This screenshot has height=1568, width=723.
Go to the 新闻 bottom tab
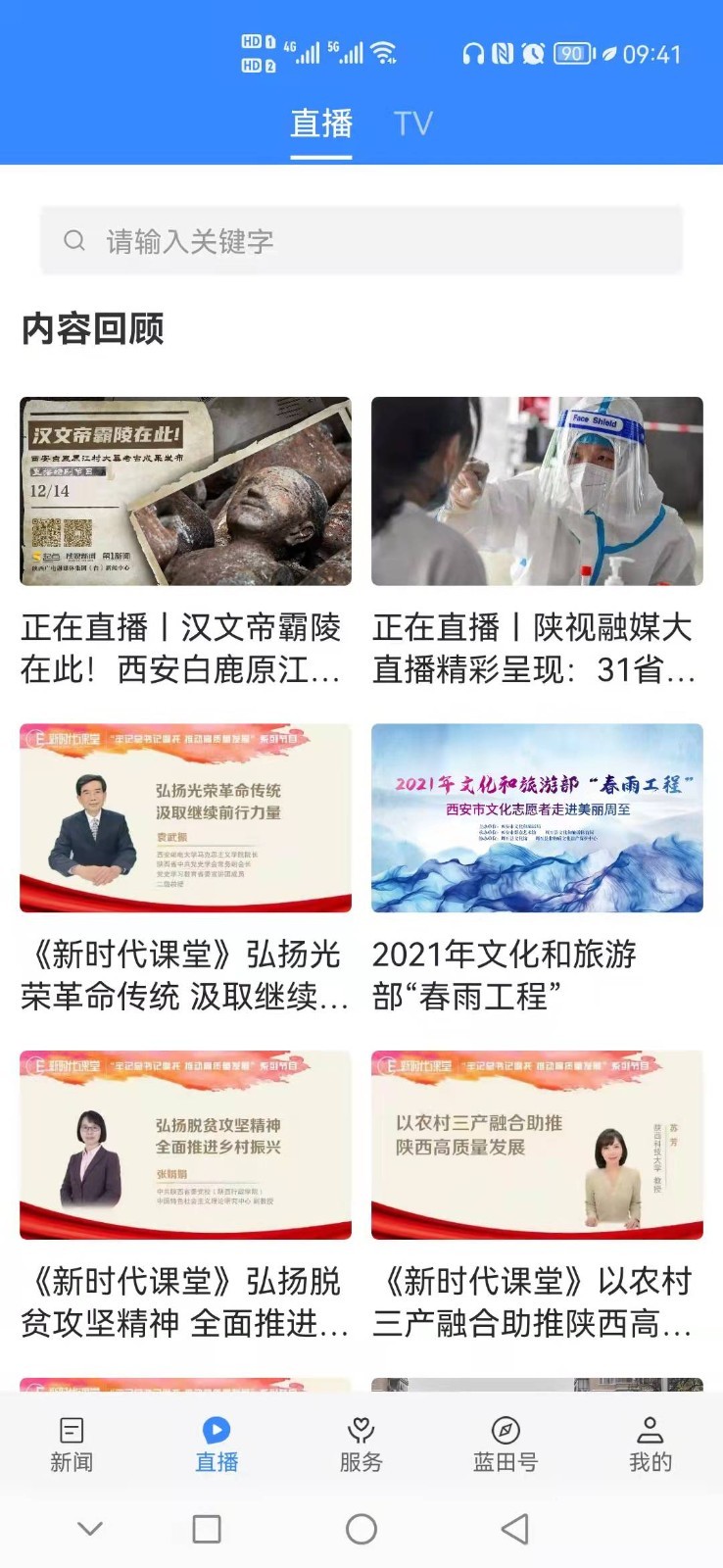[72, 1445]
